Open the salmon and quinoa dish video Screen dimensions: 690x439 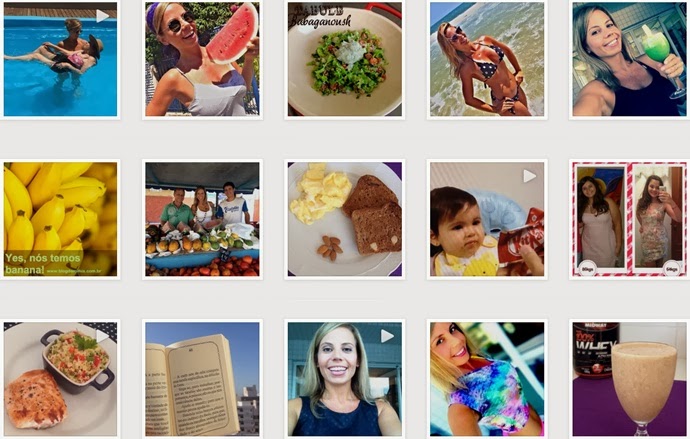(x=60, y=378)
